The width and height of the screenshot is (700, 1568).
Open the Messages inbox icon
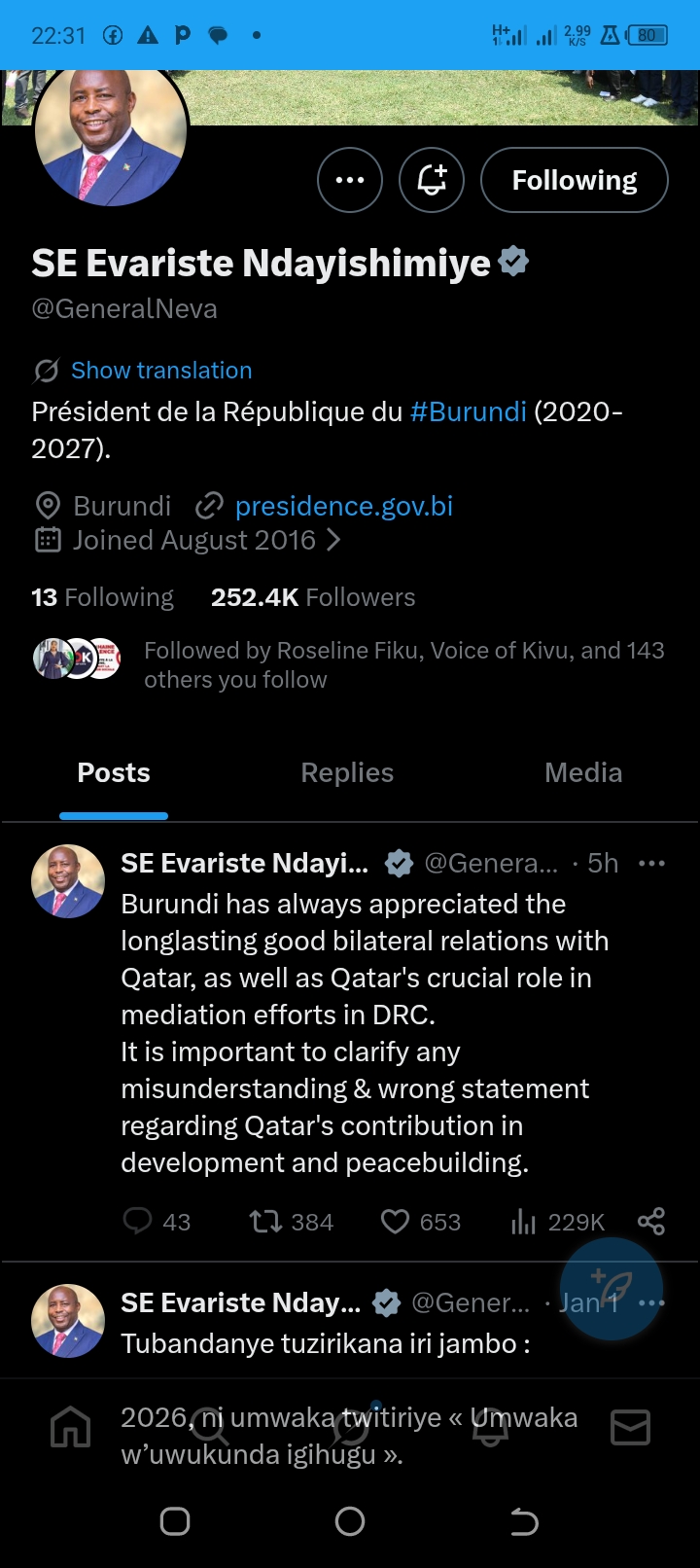(630, 1428)
